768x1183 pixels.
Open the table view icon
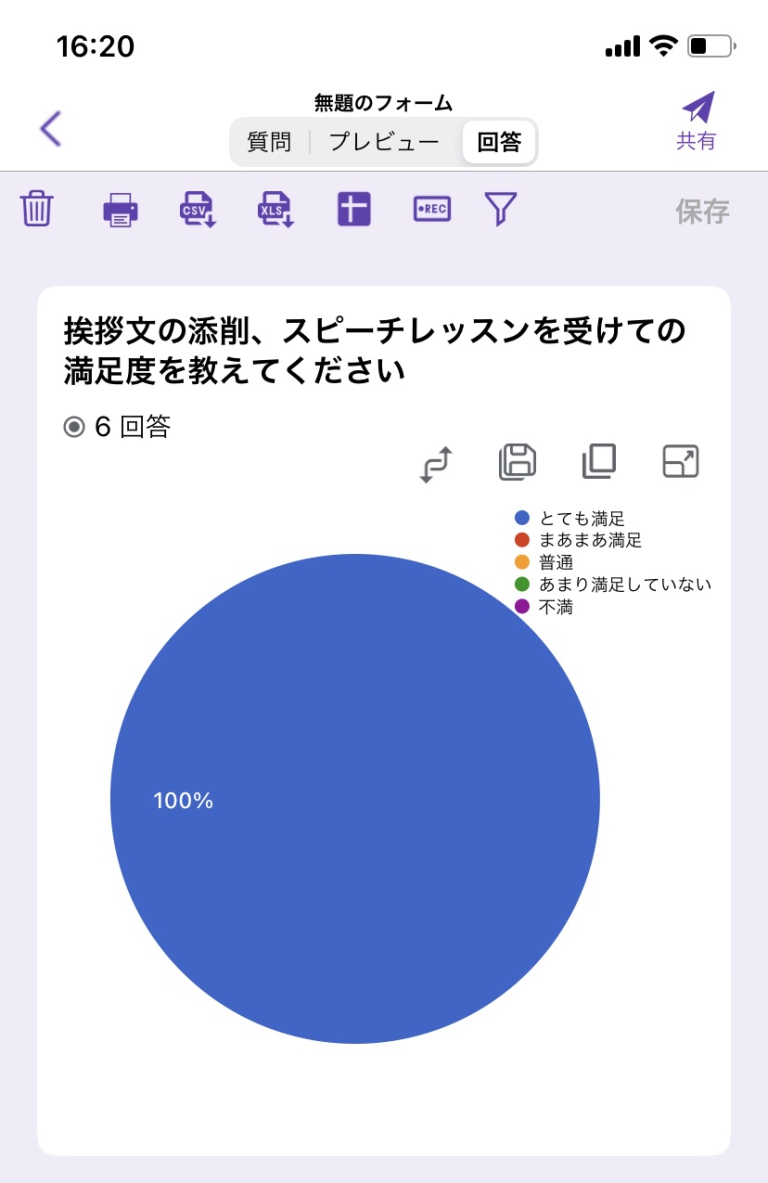pyautogui.click(x=354, y=210)
